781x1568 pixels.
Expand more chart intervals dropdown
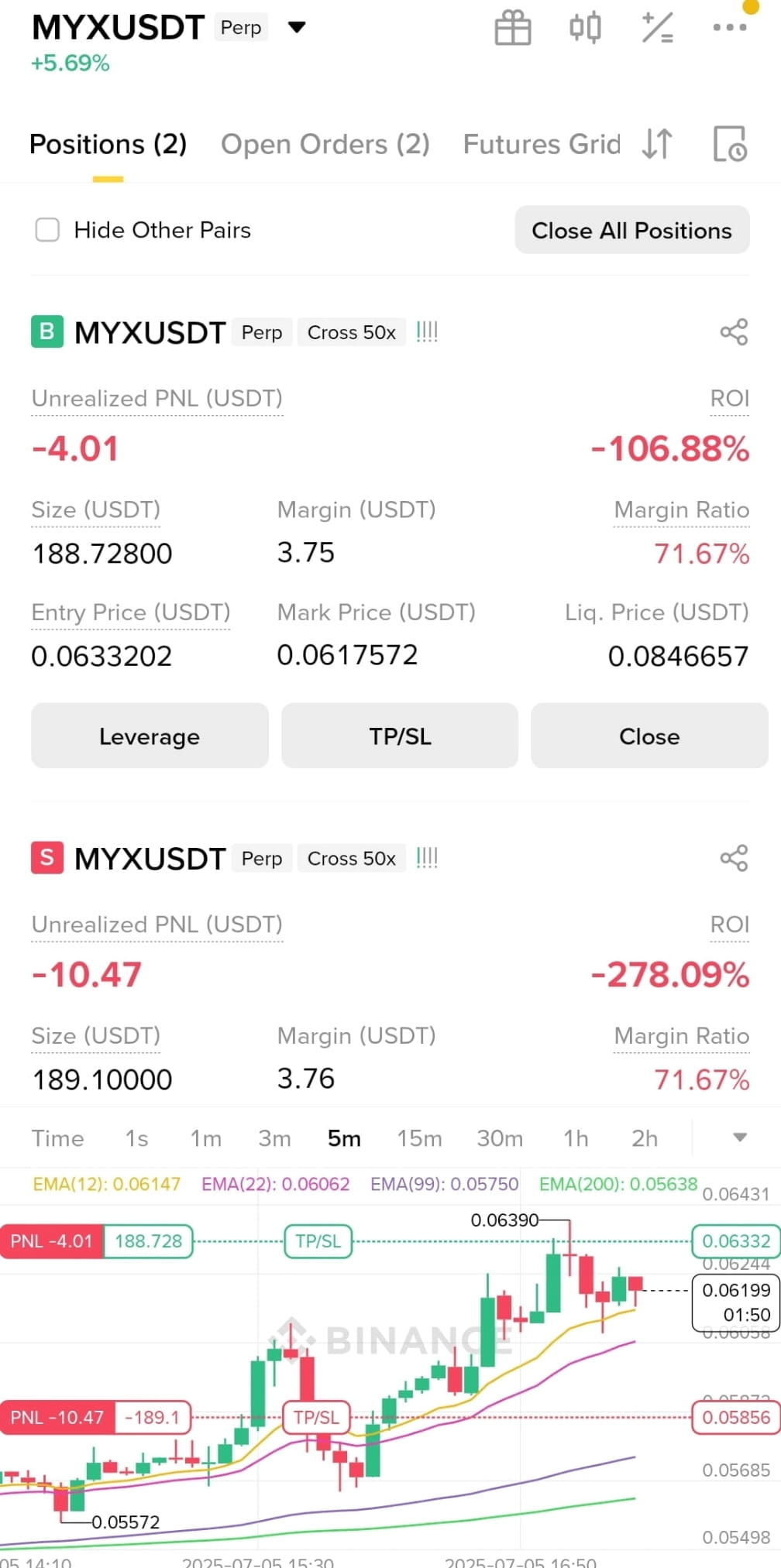(740, 1137)
